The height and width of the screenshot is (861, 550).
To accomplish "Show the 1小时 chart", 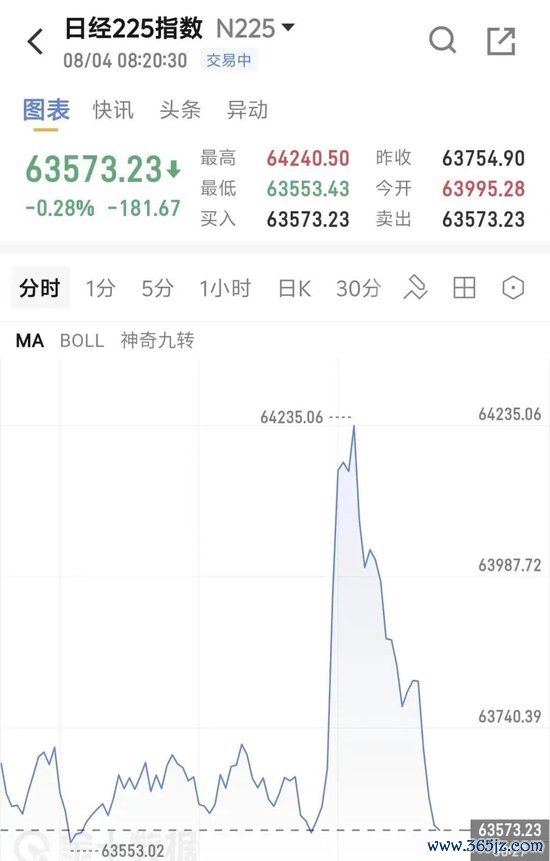I will (x=225, y=288).
